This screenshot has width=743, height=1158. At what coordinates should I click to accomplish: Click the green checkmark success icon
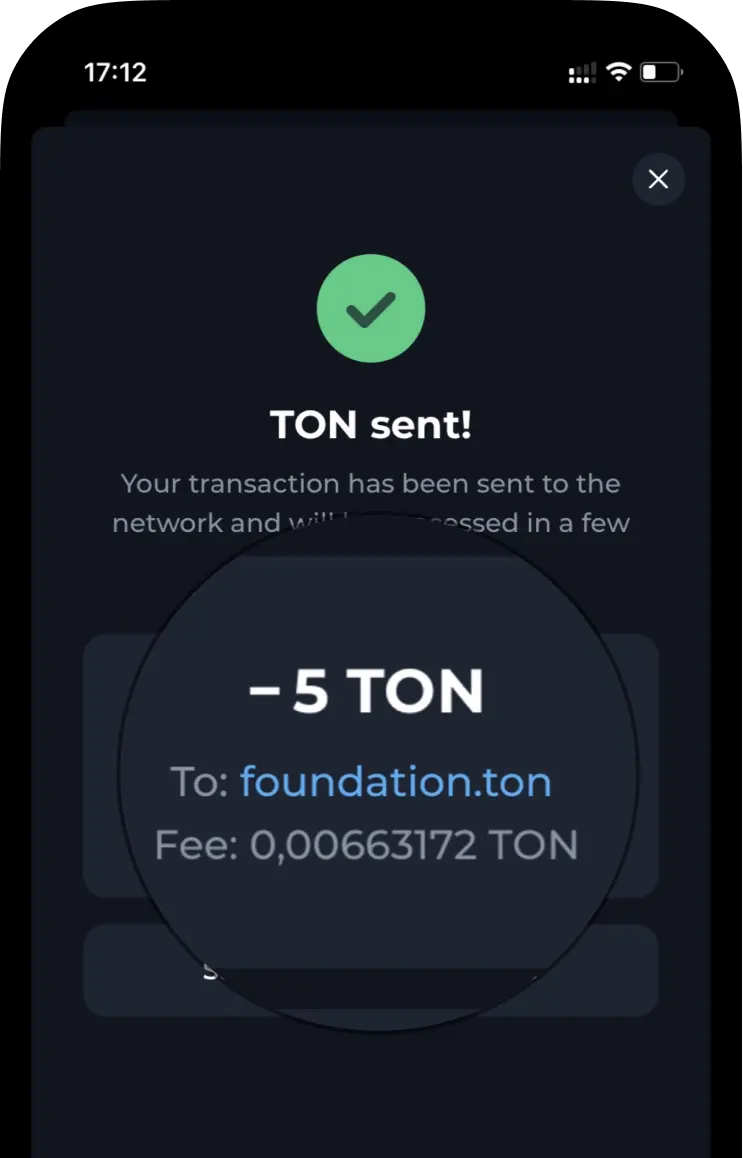(x=371, y=308)
